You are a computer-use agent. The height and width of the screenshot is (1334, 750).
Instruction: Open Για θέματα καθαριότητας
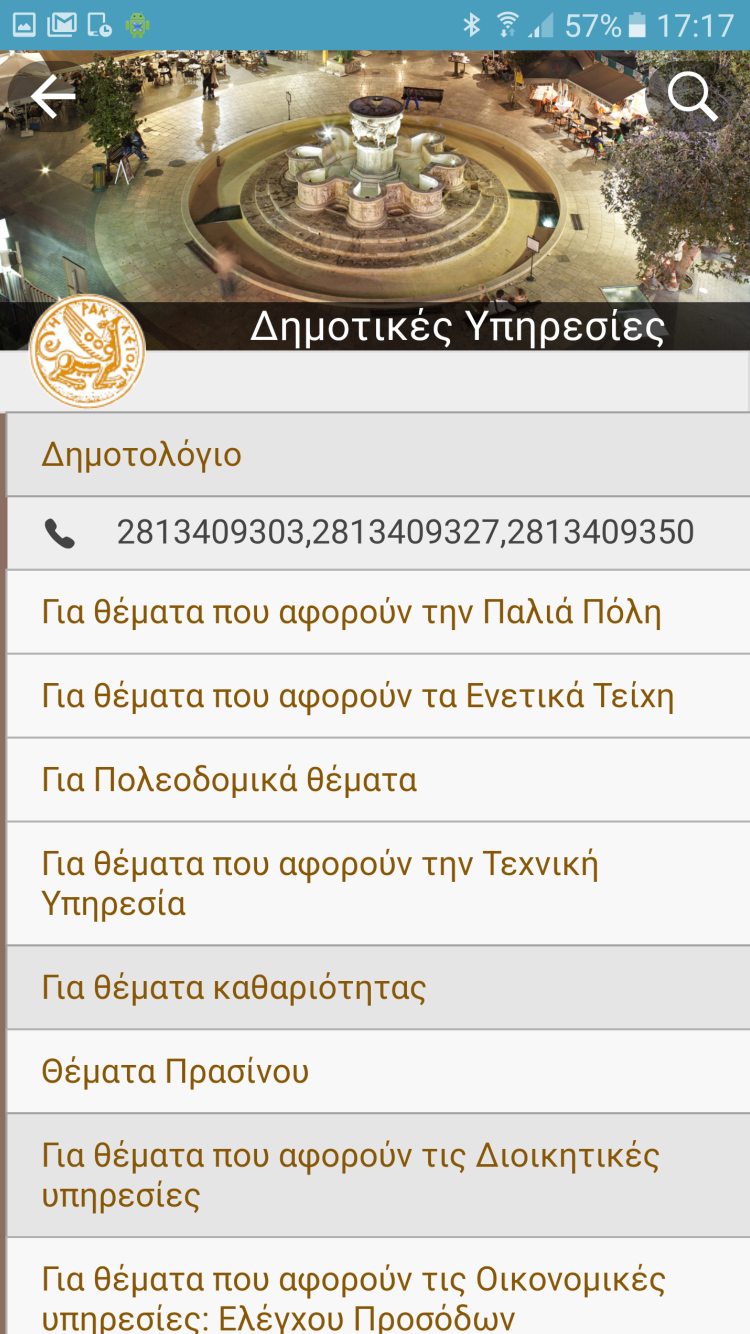377,988
